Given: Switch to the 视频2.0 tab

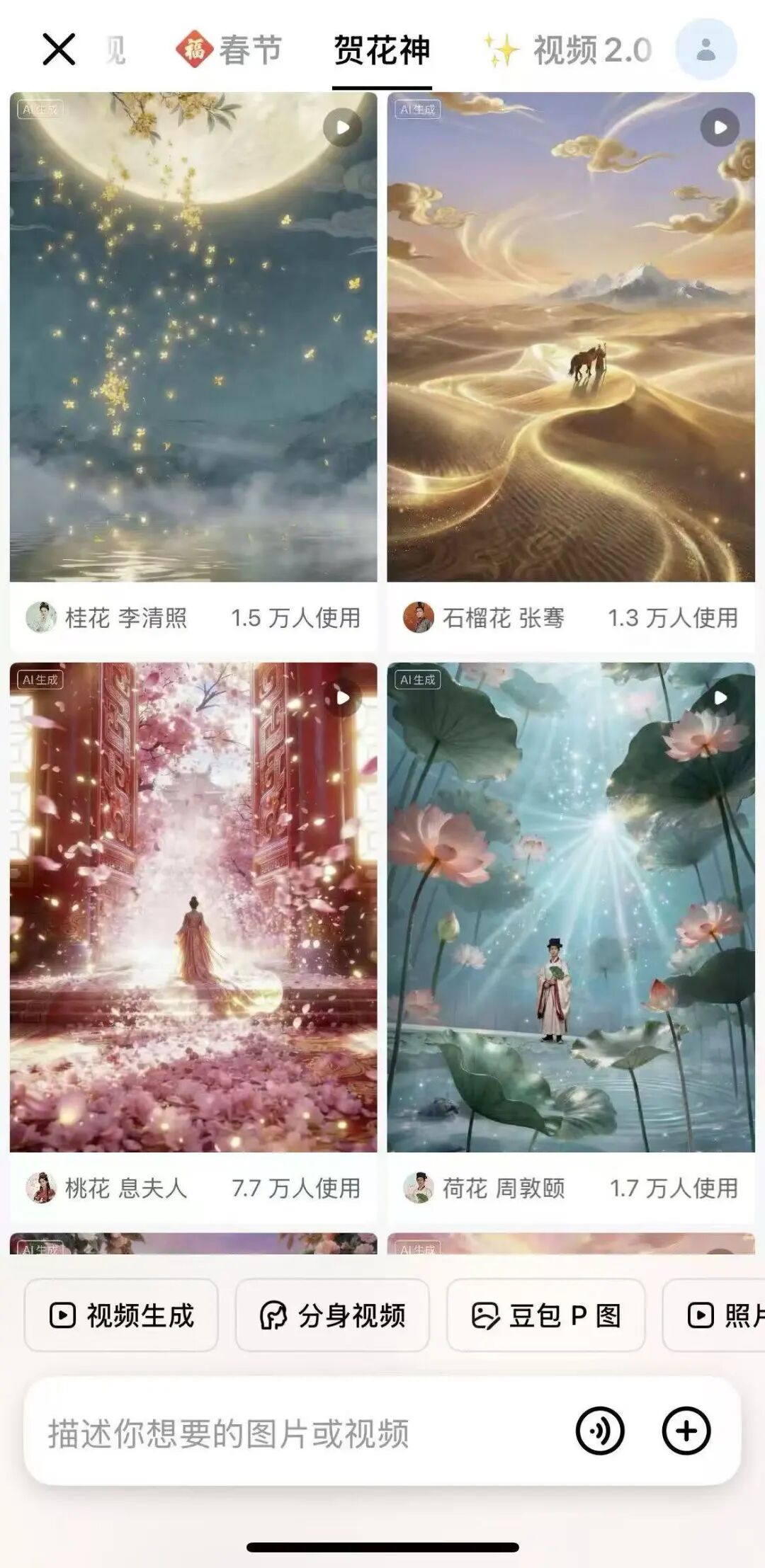Looking at the screenshot, I should click(591, 50).
